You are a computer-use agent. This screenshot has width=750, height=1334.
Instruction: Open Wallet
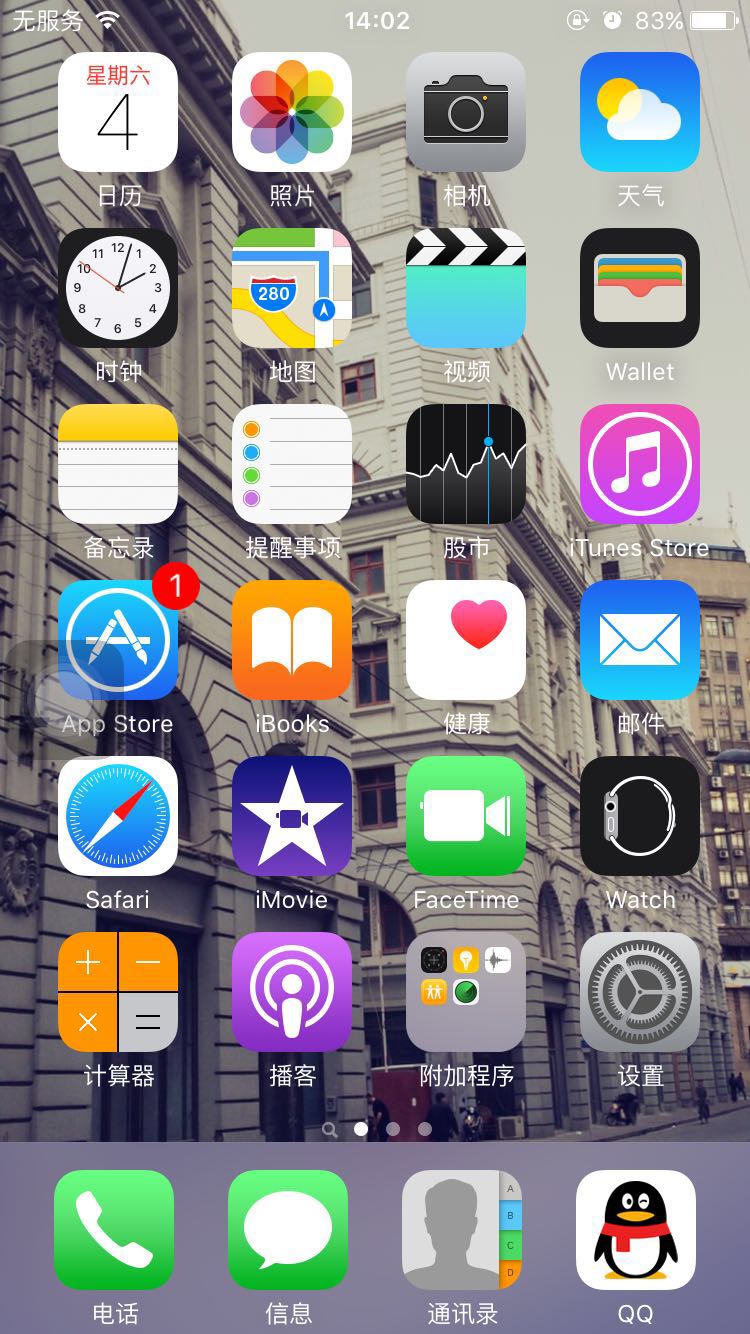coord(640,288)
